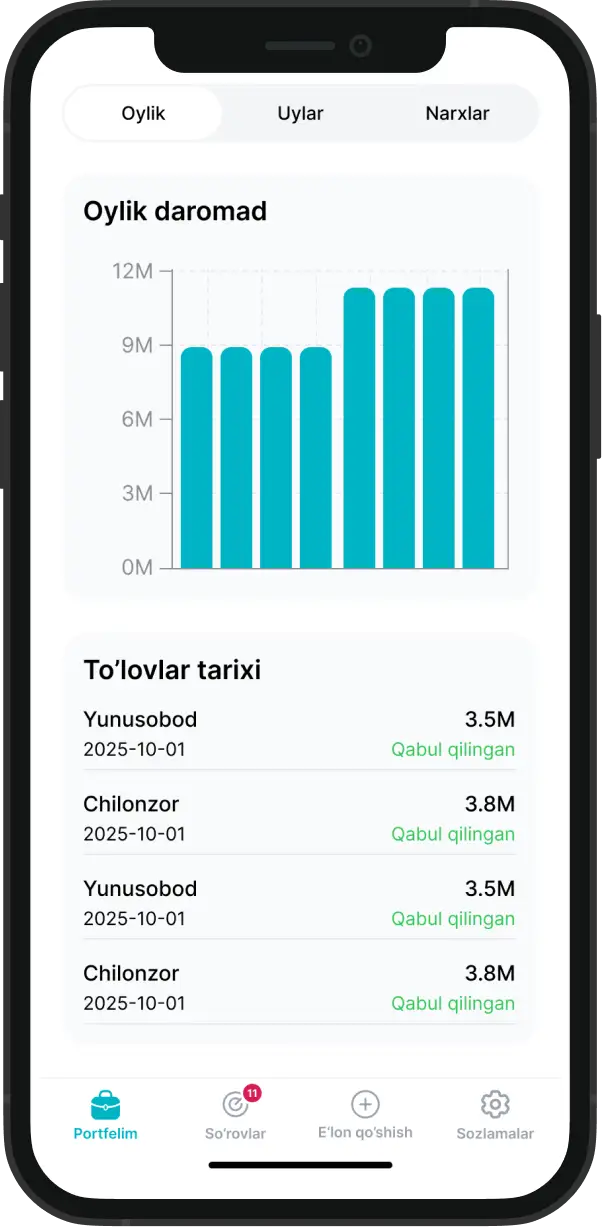Image resolution: width=603 pixels, height=1229 pixels.
Task: Open the Portfelim tab
Action: (105, 1115)
